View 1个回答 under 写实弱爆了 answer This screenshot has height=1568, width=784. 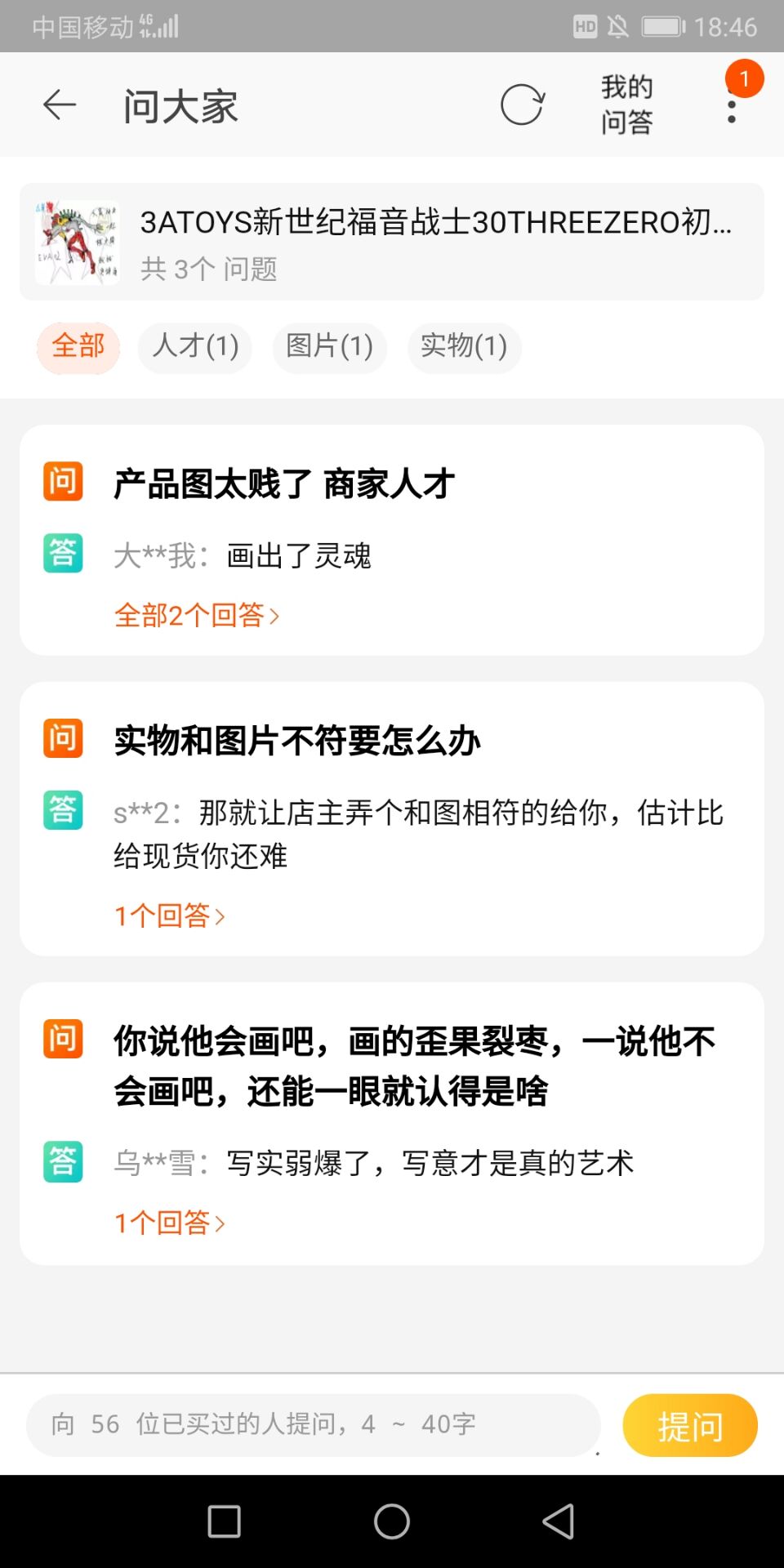170,1223
